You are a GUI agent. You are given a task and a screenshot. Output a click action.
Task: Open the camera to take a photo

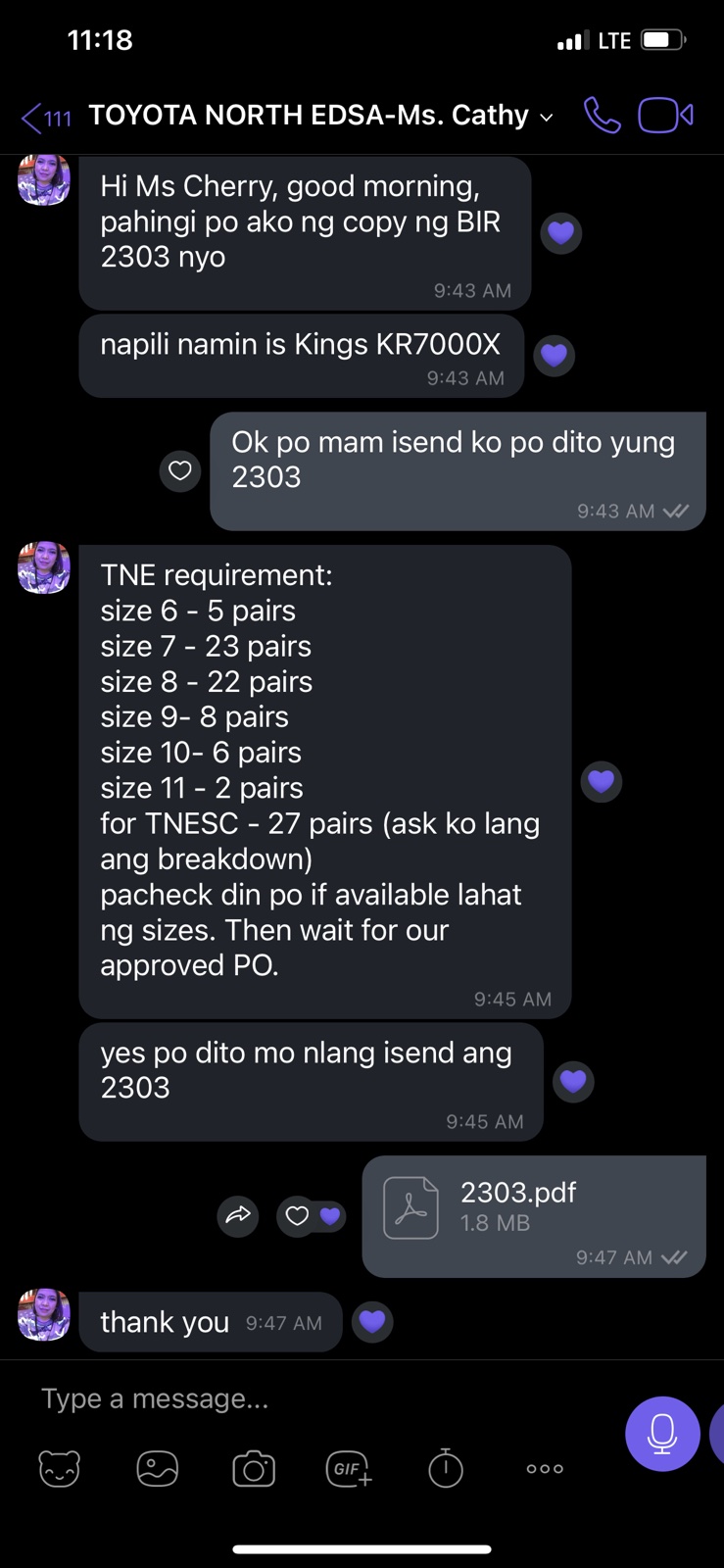[x=254, y=1468]
